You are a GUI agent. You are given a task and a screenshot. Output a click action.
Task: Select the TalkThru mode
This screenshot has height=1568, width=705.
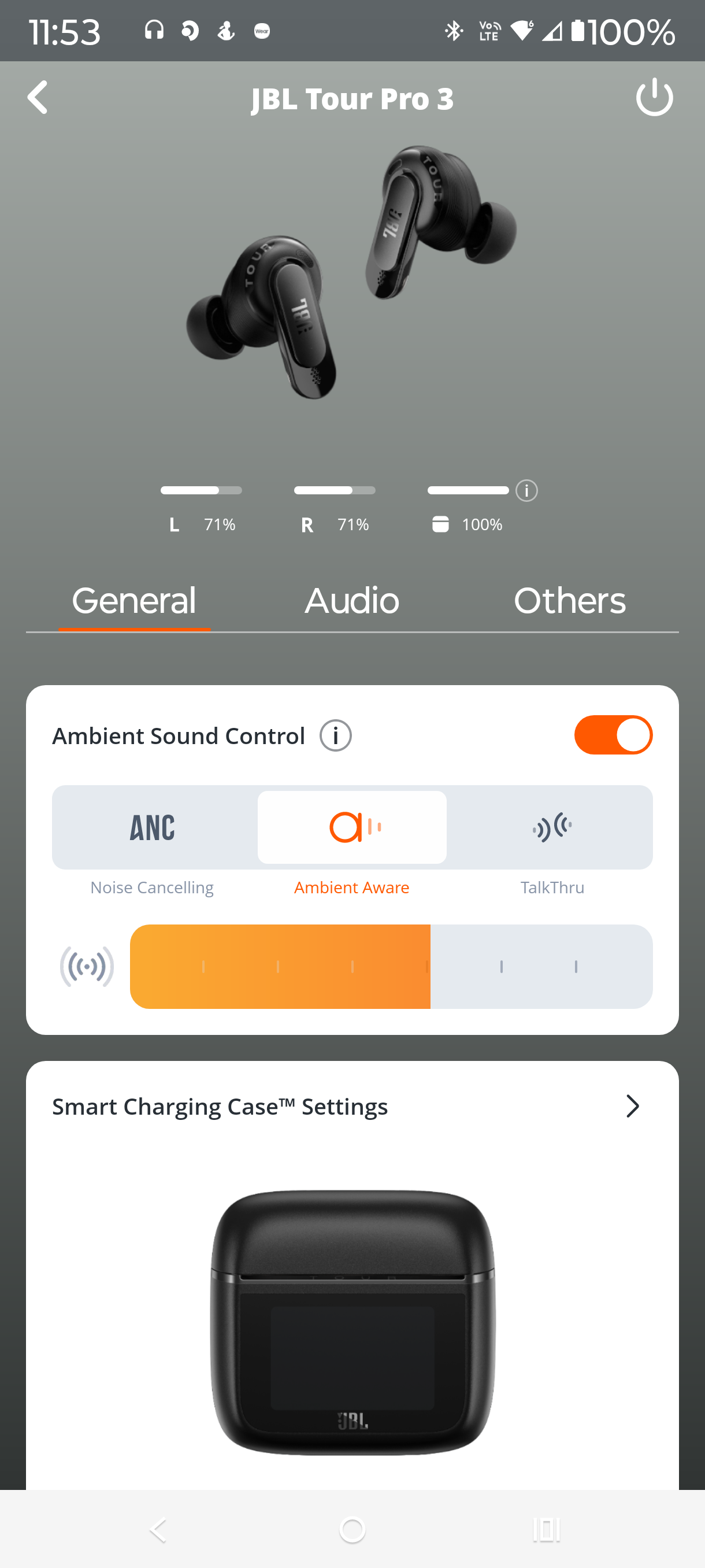tap(552, 828)
